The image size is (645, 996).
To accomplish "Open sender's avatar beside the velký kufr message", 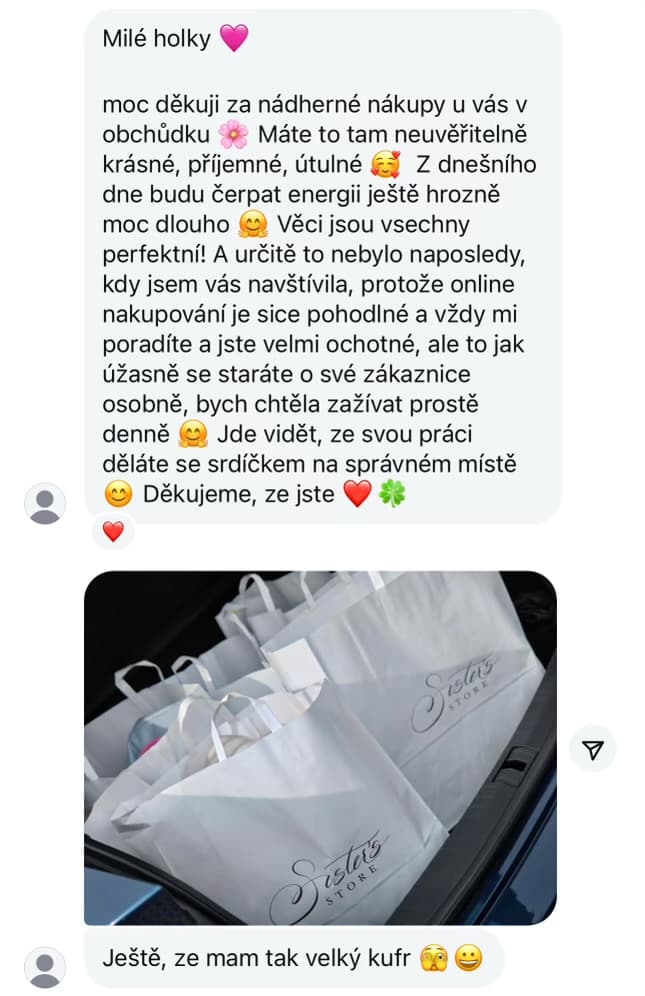I will click(44, 967).
